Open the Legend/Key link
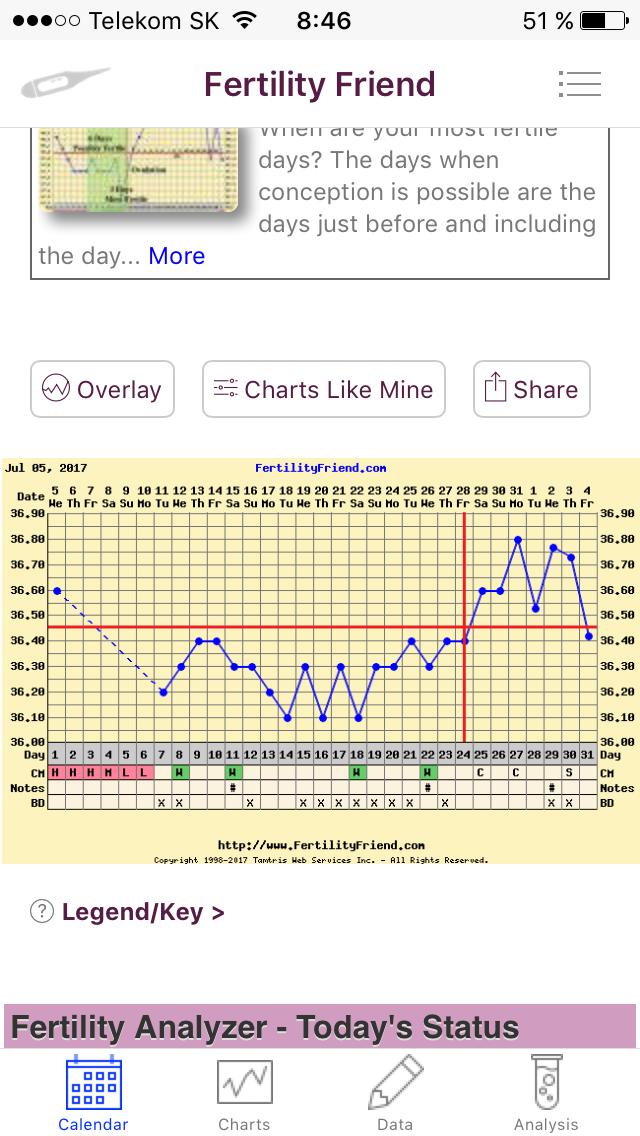Viewport: 640px width, 1136px height. tap(142, 912)
